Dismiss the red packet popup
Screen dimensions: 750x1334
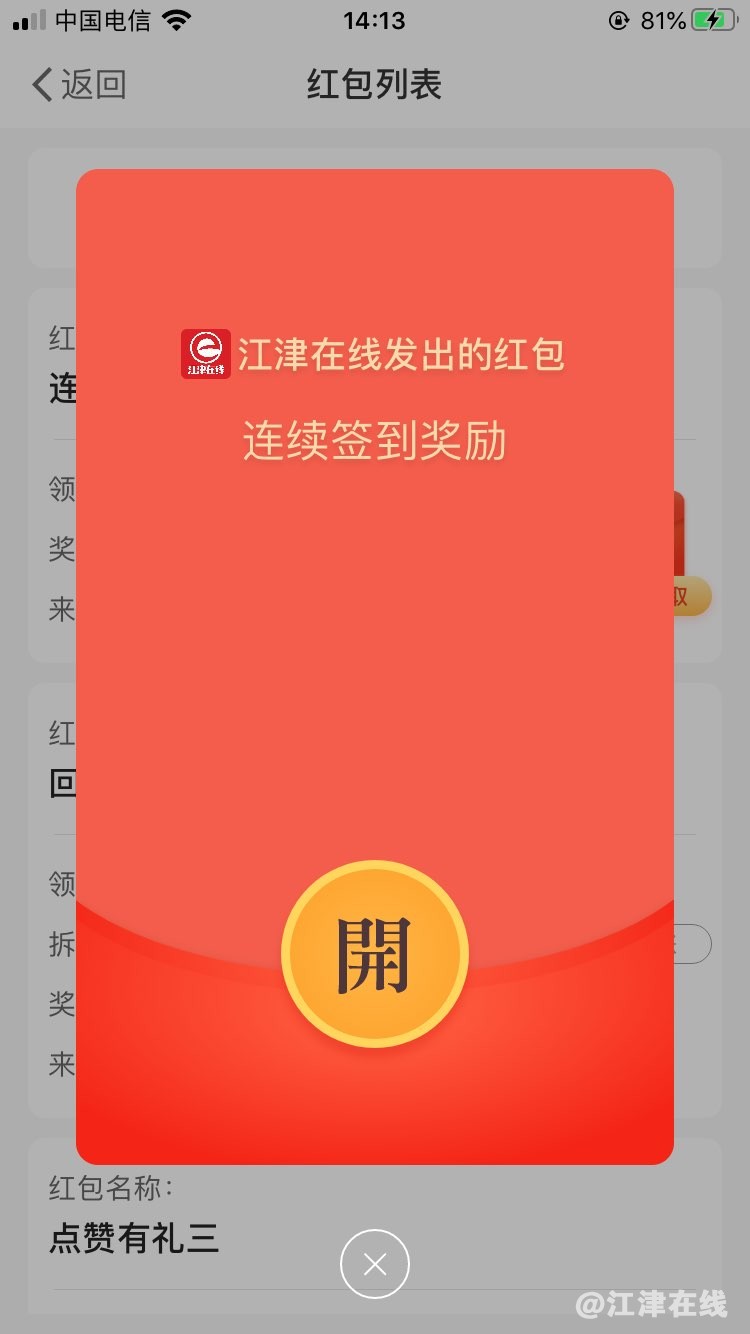pyautogui.click(x=375, y=1265)
